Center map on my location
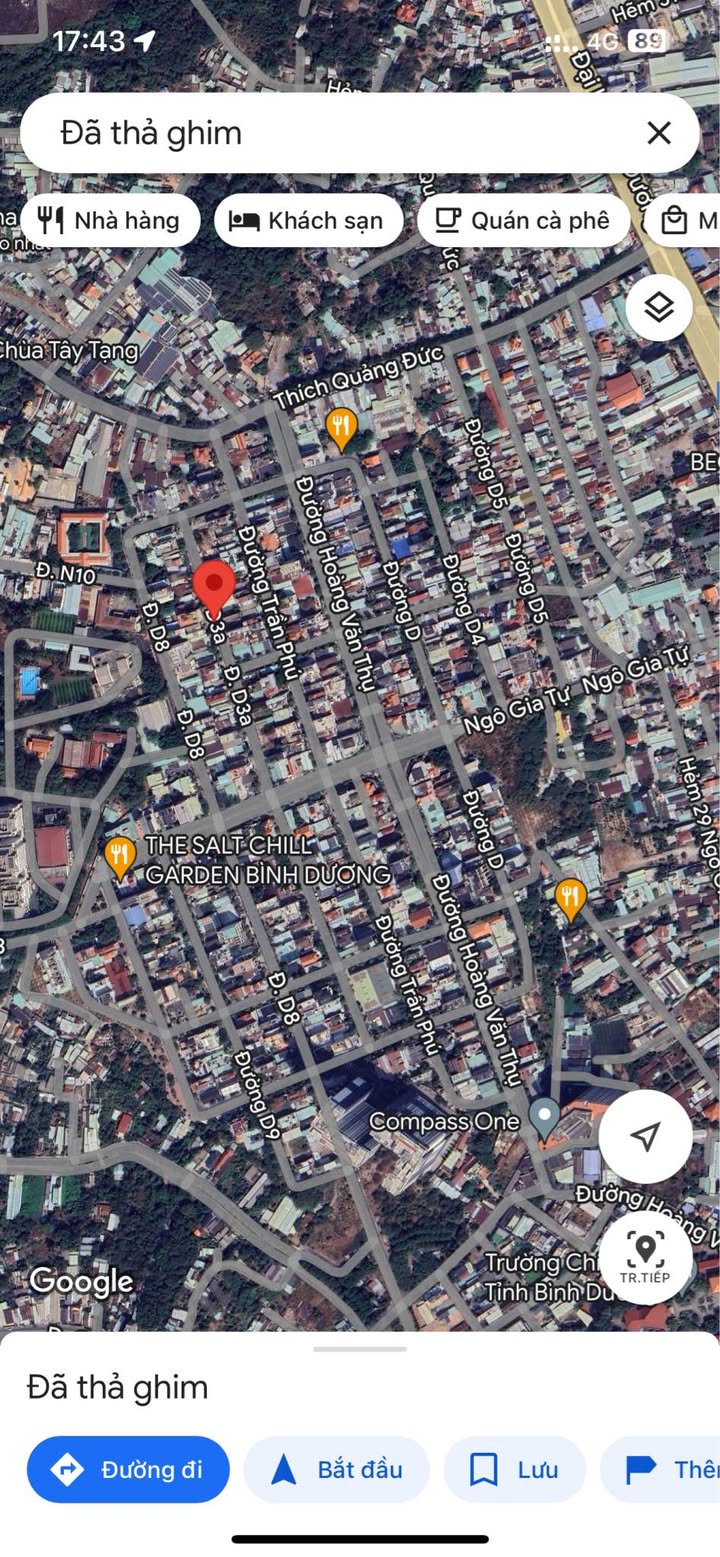The image size is (720, 1557). click(x=646, y=1136)
